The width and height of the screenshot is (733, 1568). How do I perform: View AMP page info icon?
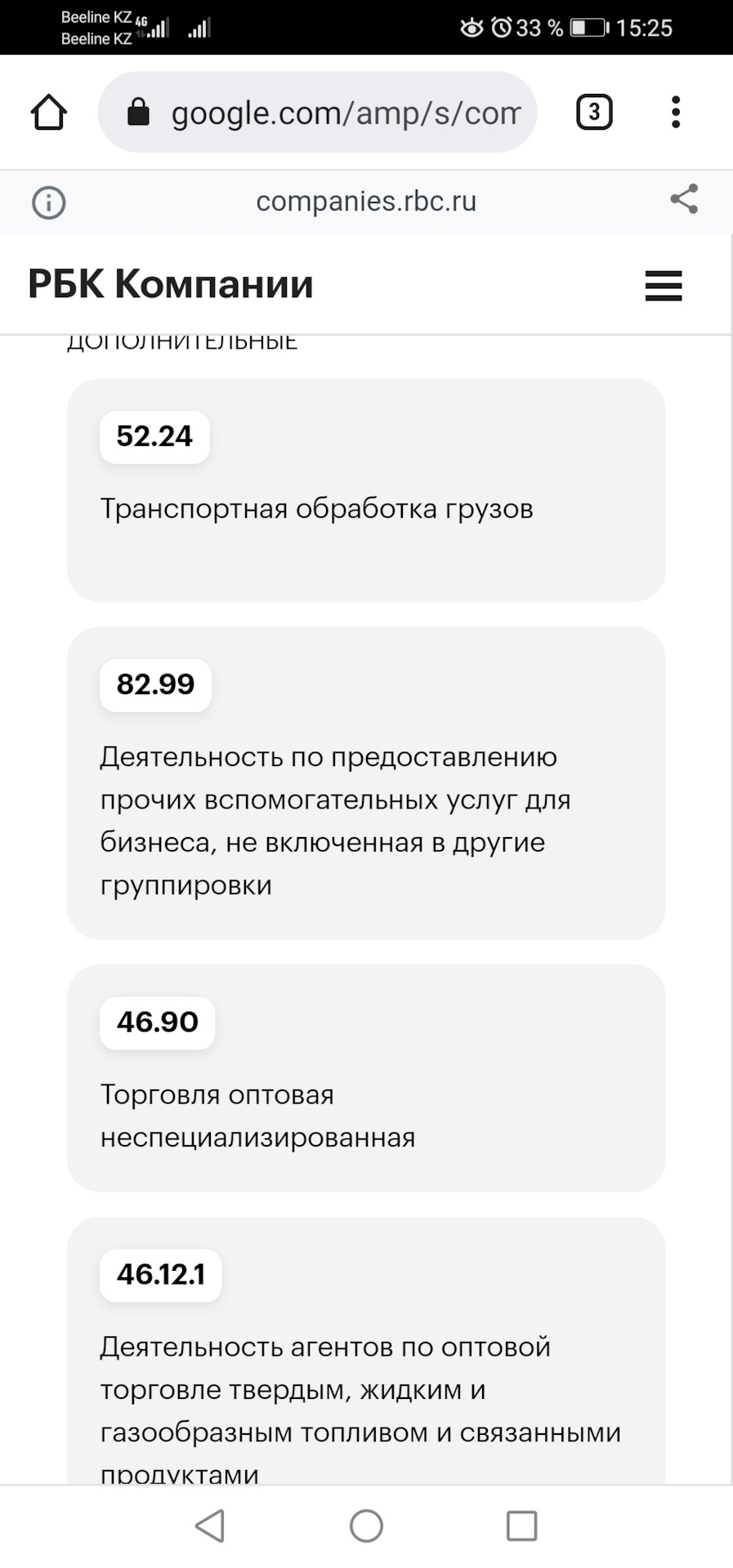click(x=48, y=202)
